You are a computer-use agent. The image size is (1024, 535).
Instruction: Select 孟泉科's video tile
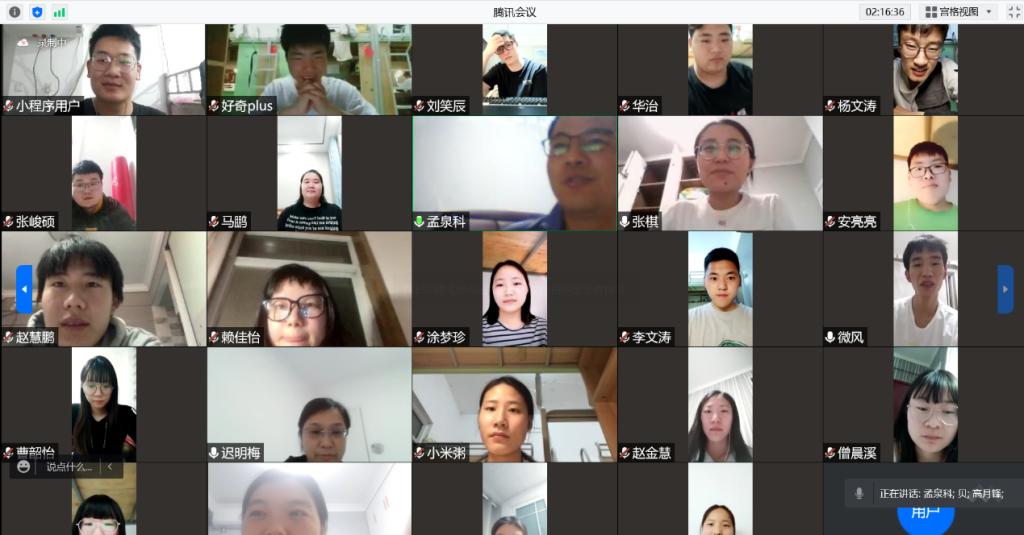(514, 173)
